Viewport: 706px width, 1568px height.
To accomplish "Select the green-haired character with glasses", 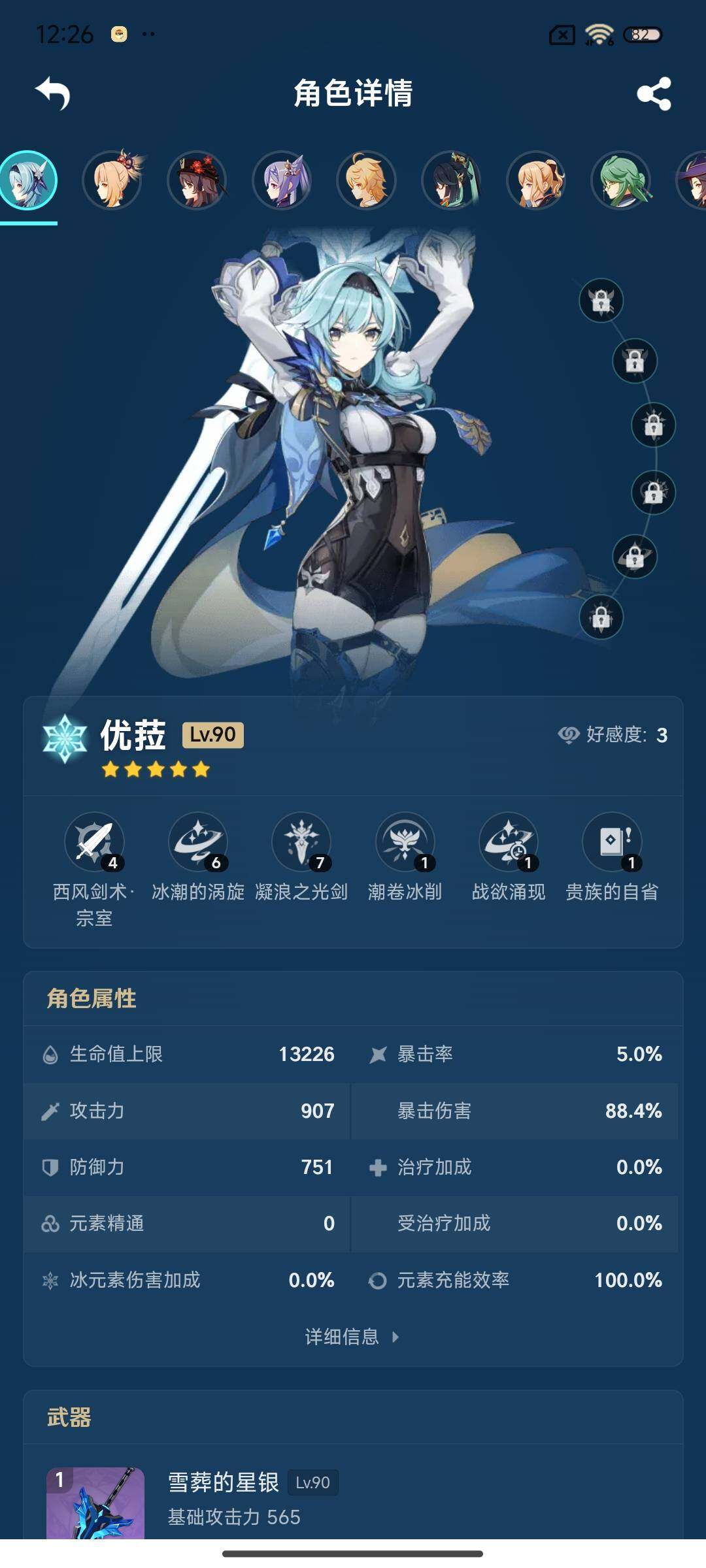I will (x=620, y=181).
